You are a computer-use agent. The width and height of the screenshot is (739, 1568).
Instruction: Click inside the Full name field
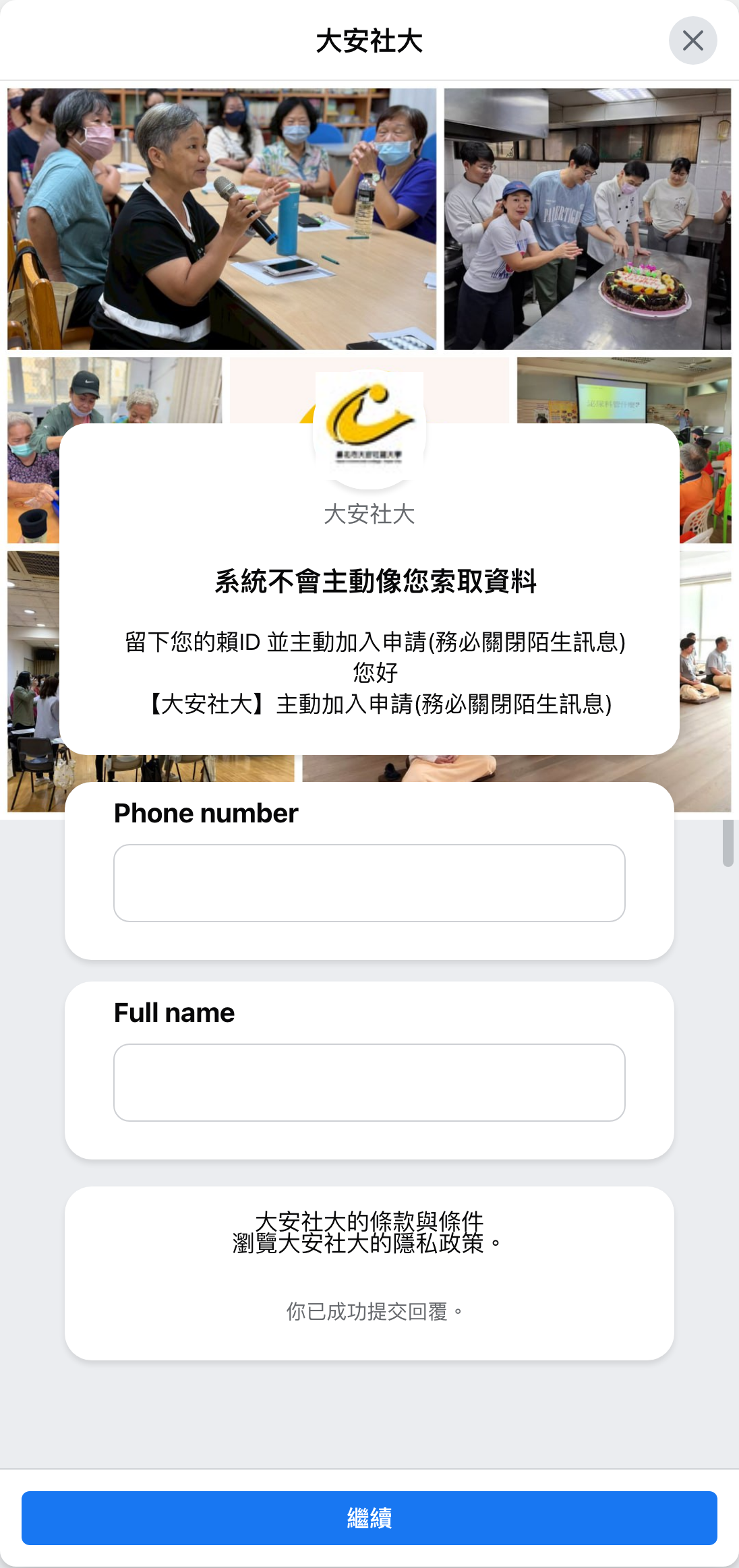[x=369, y=1082]
